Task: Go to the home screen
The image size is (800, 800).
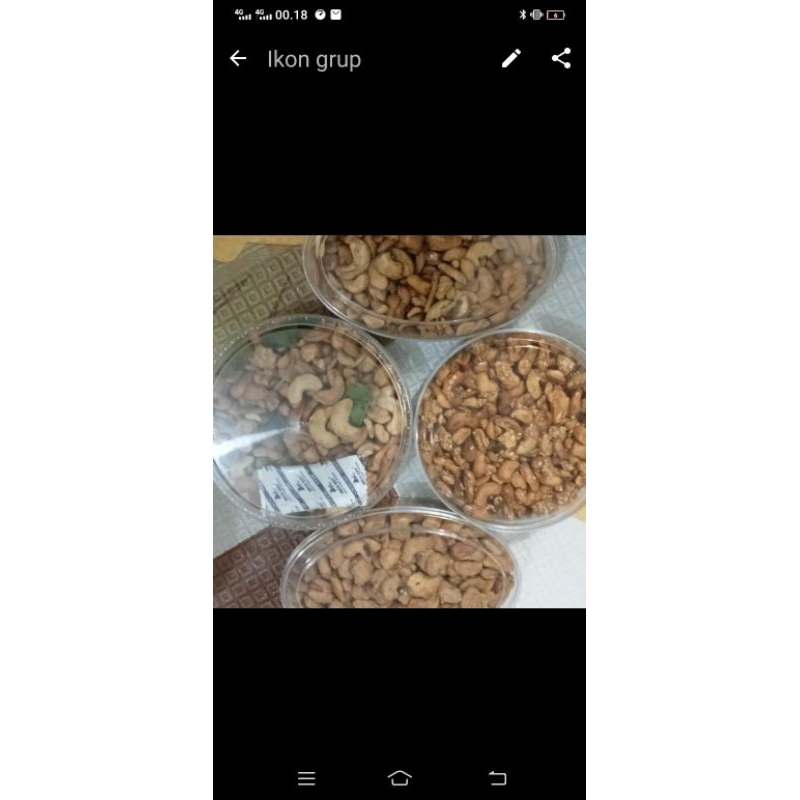Action: (399, 778)
